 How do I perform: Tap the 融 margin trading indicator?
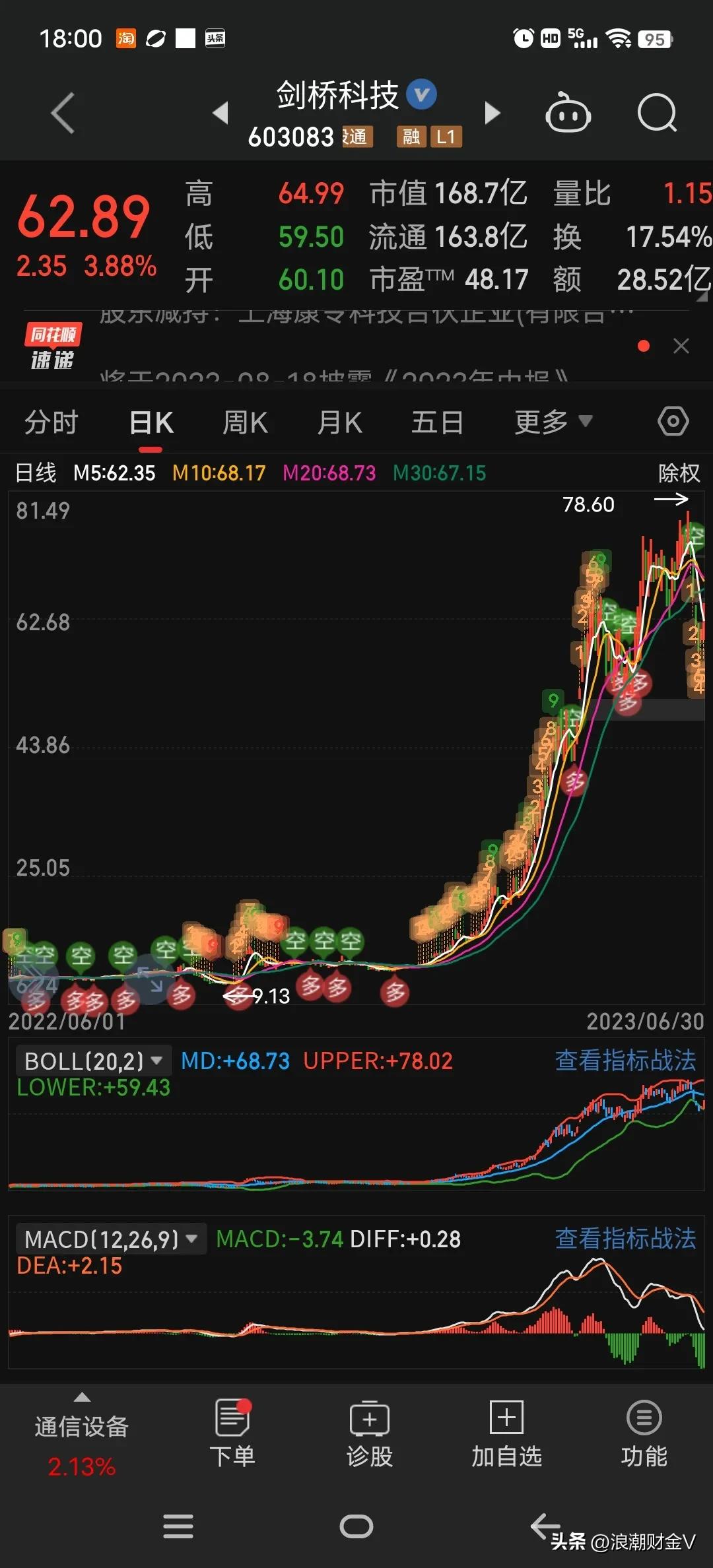(410, 137)
